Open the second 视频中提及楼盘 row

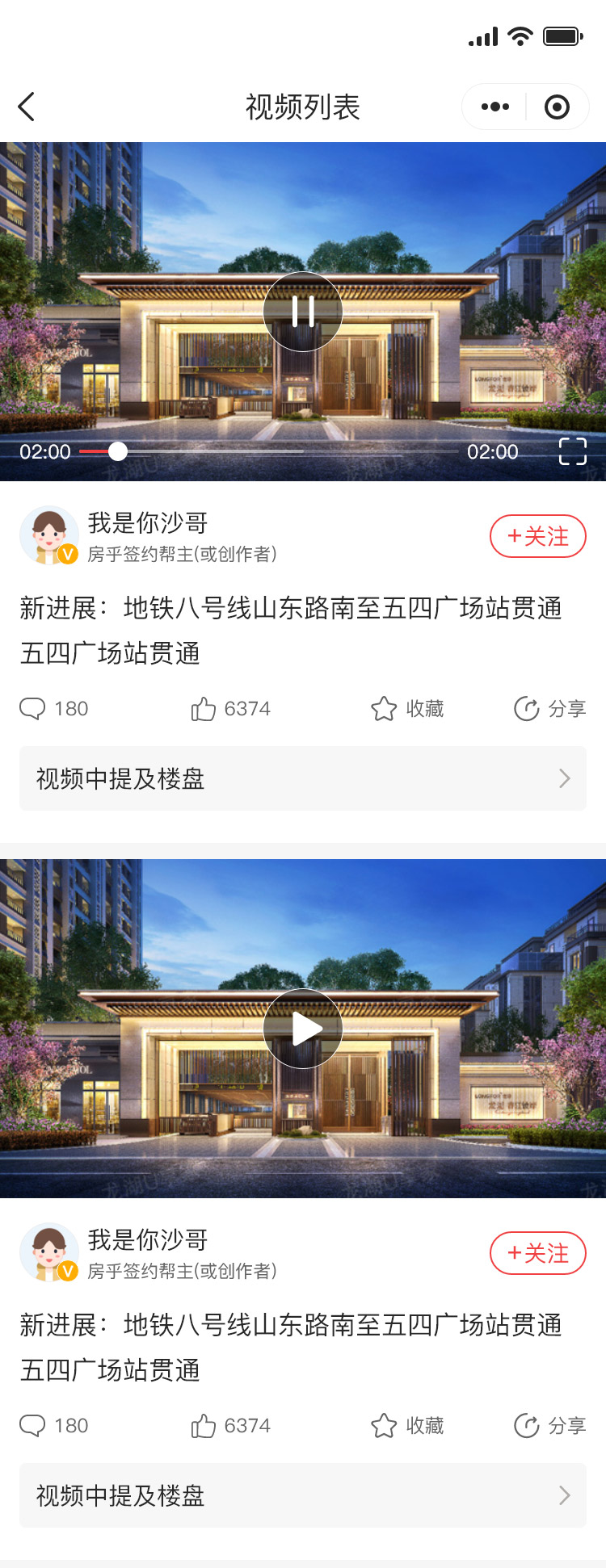click(x=303, y=1495)
